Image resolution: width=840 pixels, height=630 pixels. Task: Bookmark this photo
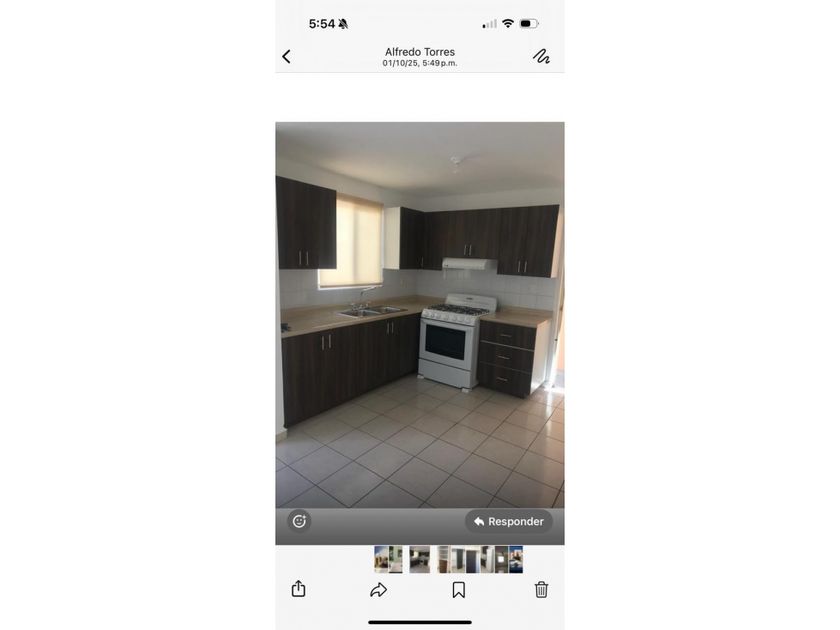459,590
